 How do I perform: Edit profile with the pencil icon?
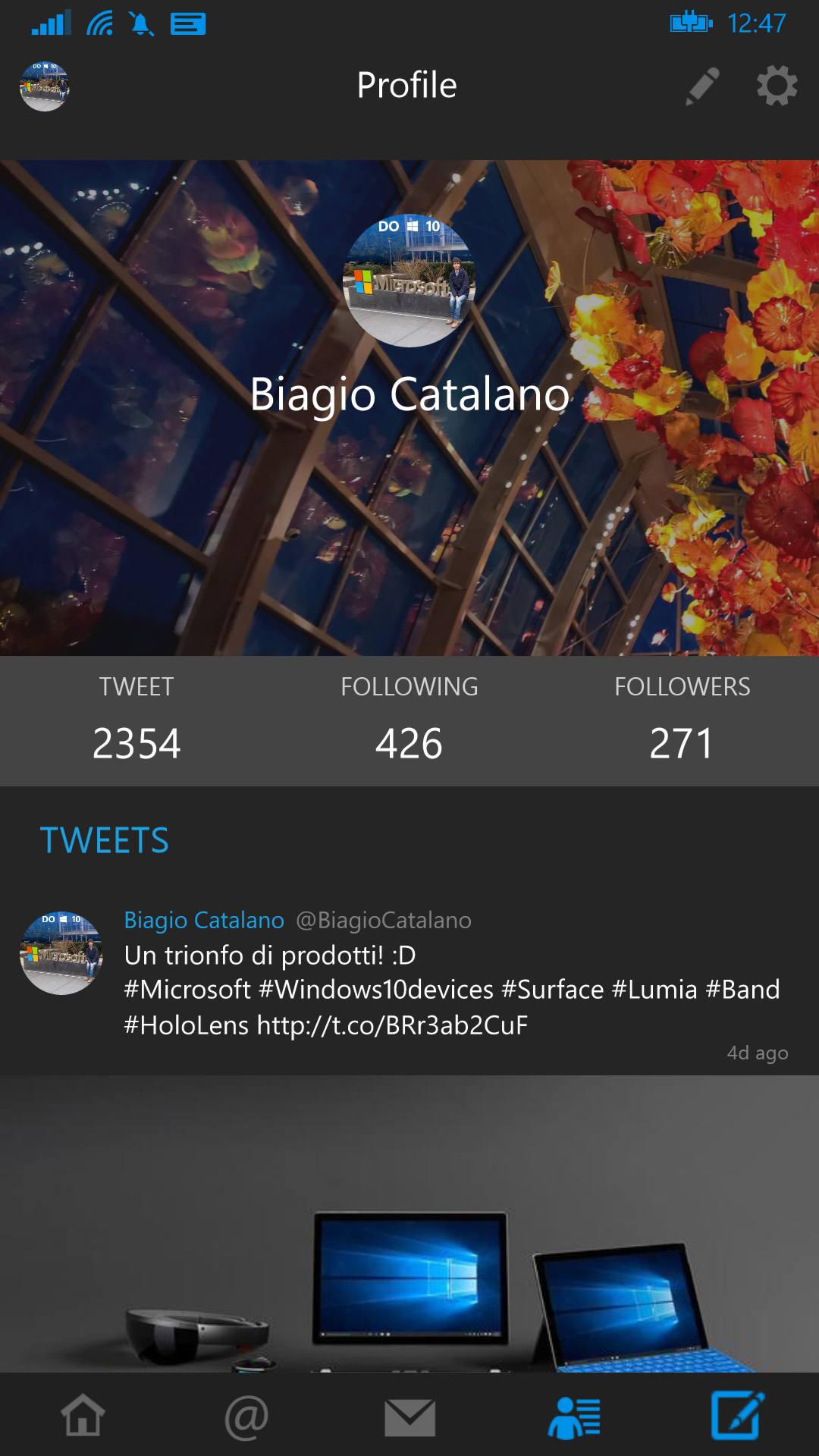click(702, 86)
